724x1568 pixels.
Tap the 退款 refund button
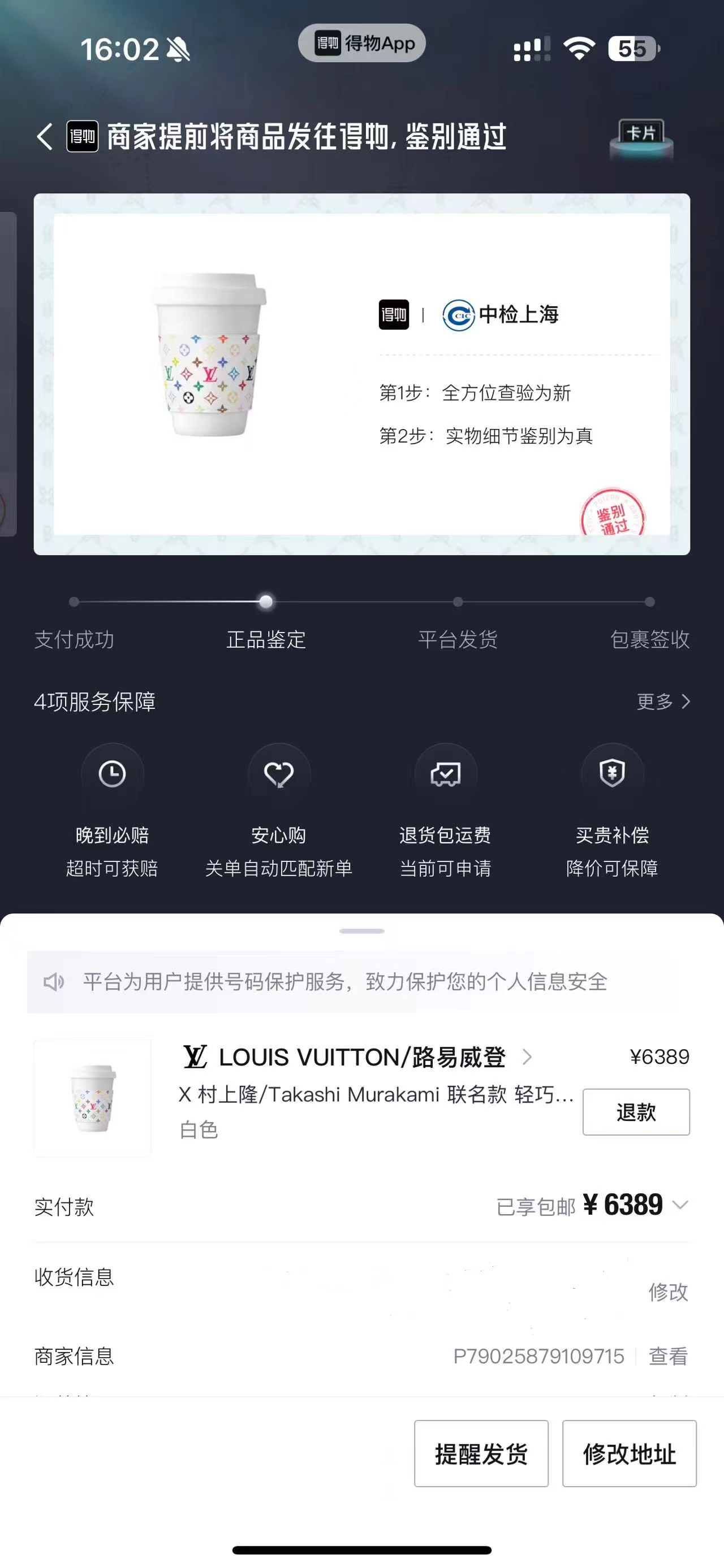tap(636, 1111)
